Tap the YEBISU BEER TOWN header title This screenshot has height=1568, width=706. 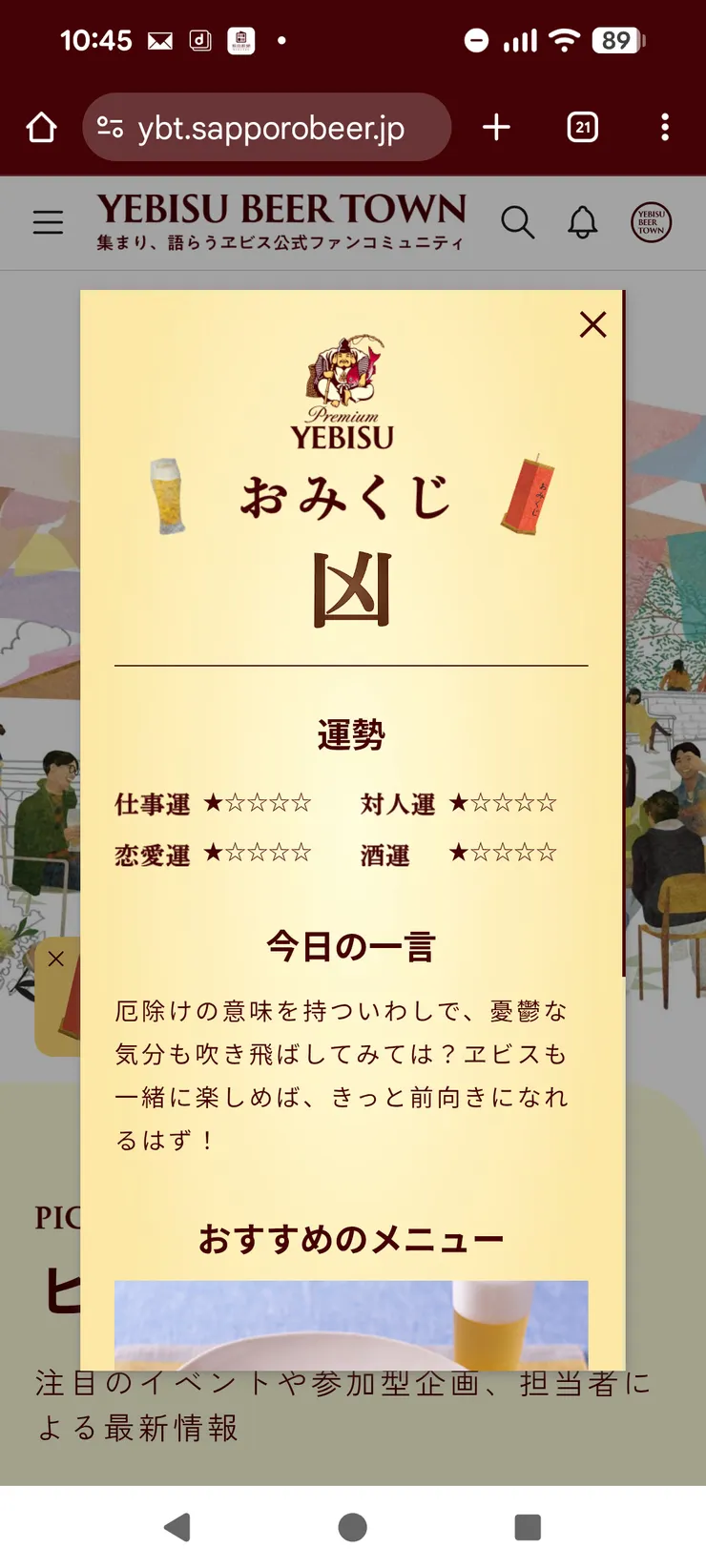pyautogui.click(x=280, y=208)
